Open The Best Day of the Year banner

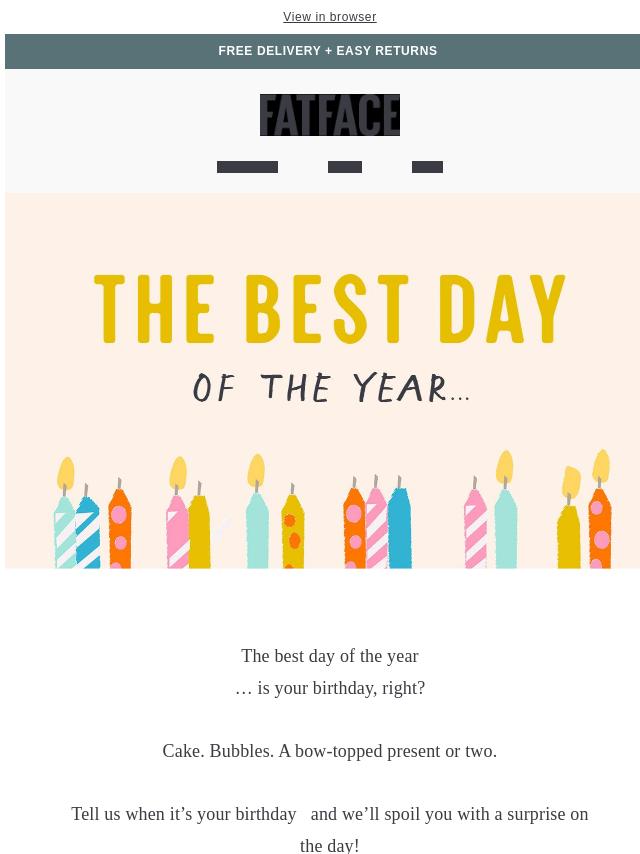pyautogui.click(x=322, y=380)
